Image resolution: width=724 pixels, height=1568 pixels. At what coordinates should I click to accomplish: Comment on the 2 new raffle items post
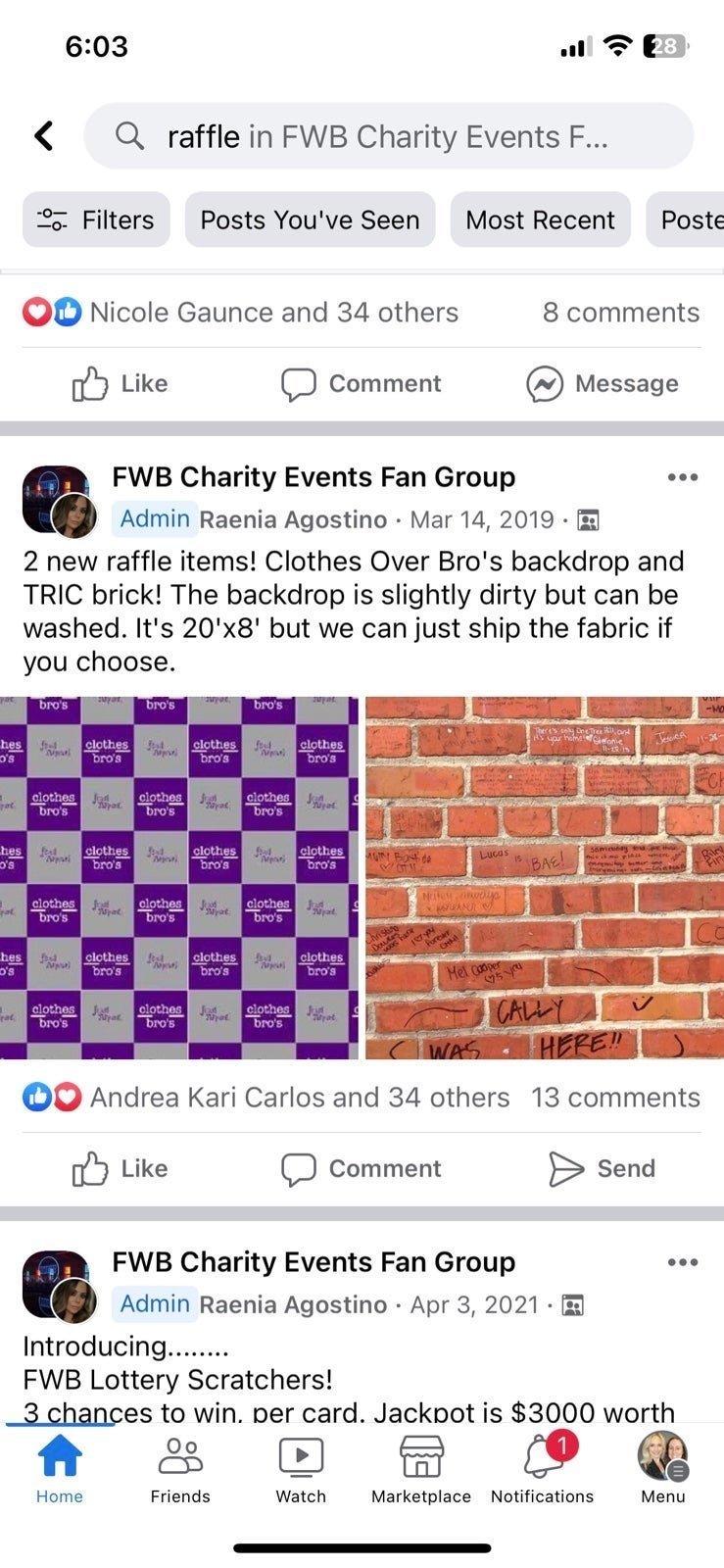click(361, 1168)
